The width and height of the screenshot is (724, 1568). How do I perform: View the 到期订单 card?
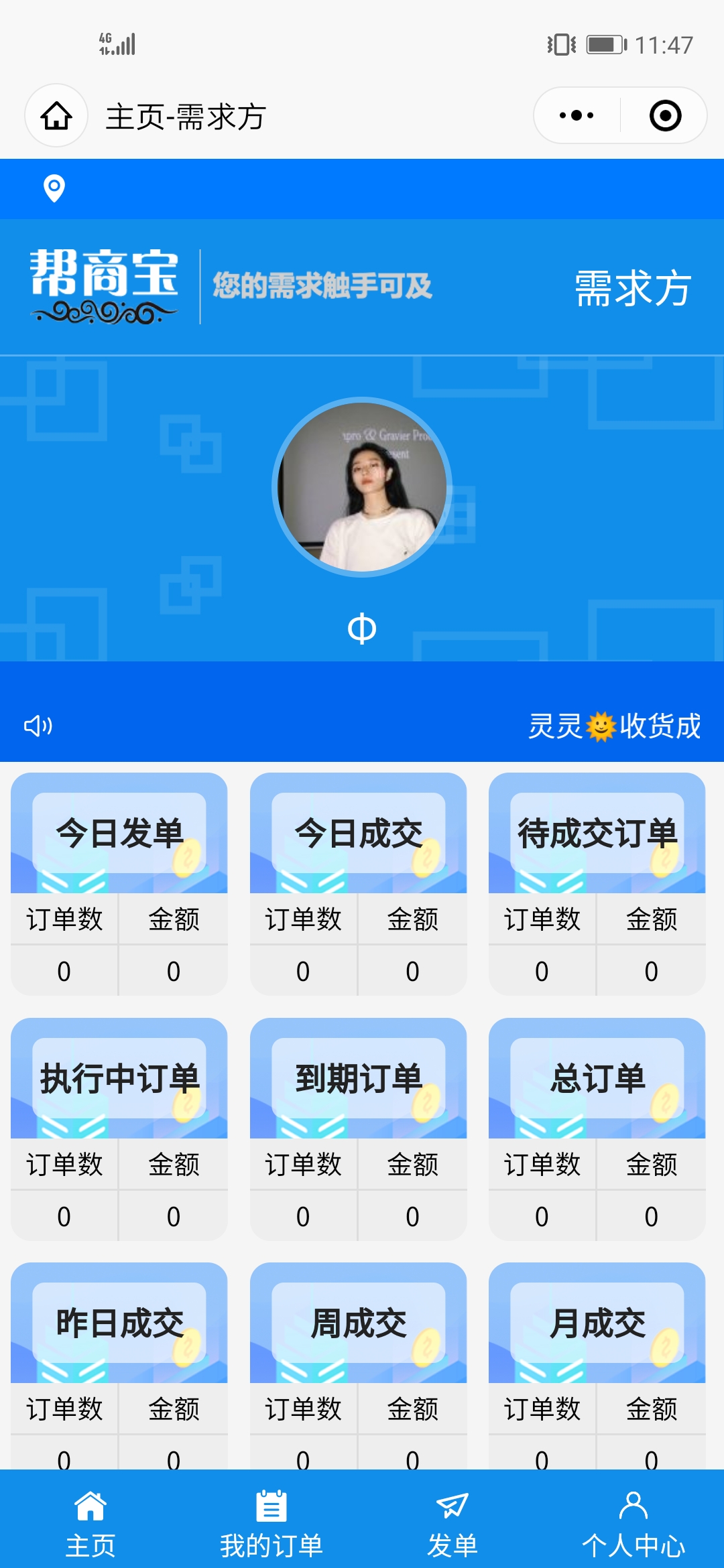359,1128
